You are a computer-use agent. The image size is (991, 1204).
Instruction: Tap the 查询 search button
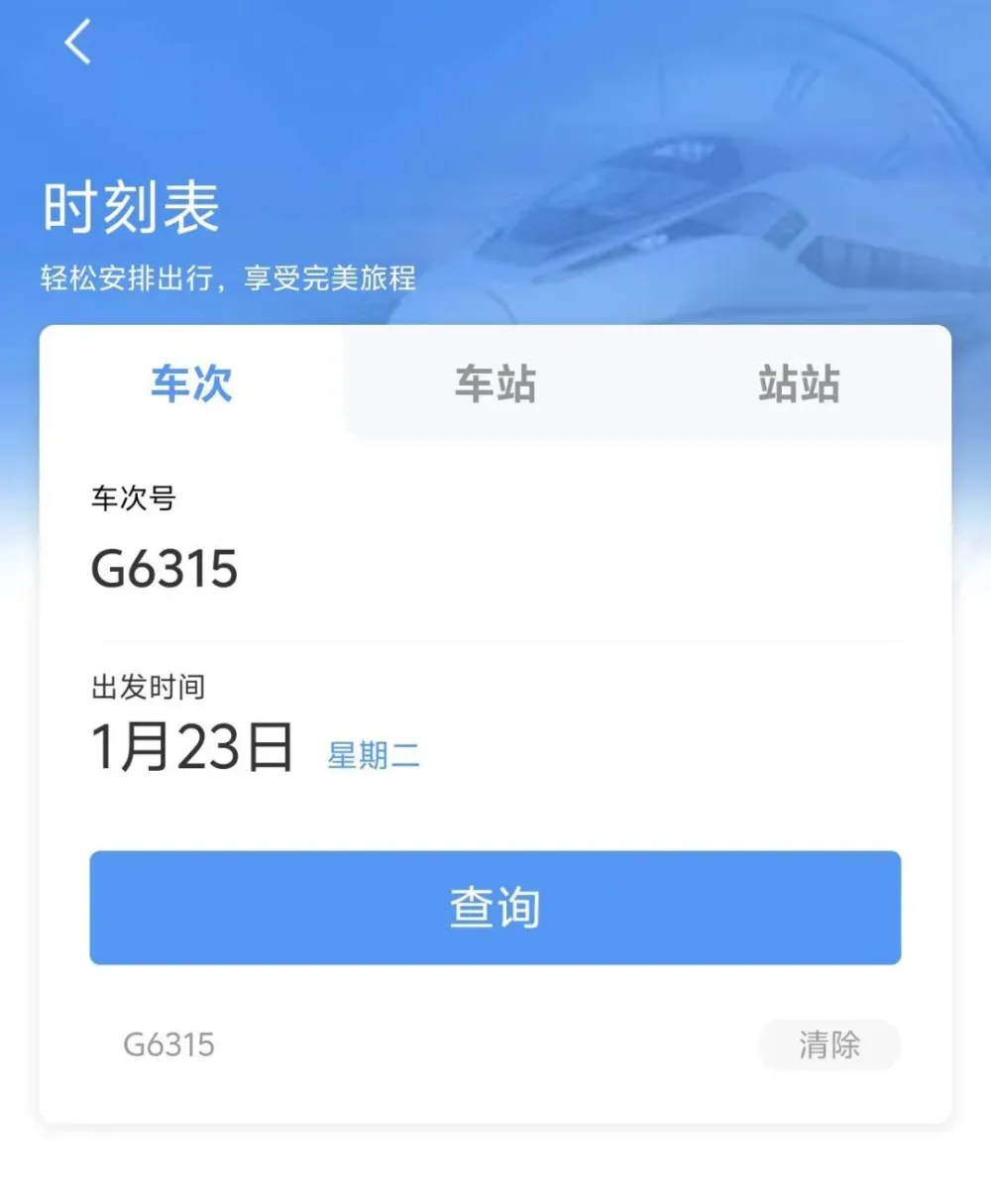[x=495, y=908]
